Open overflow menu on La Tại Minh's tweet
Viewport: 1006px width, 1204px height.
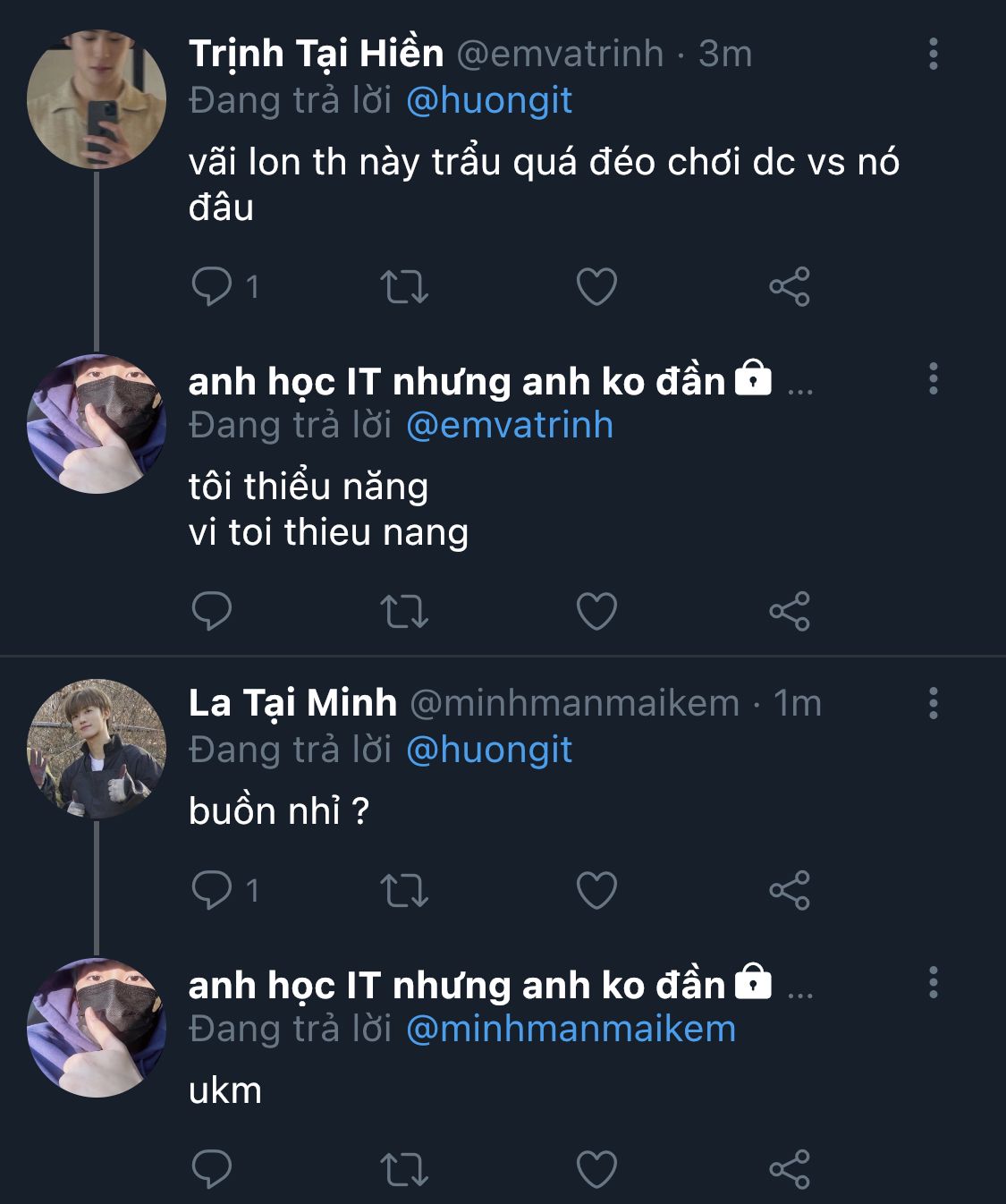933,704
